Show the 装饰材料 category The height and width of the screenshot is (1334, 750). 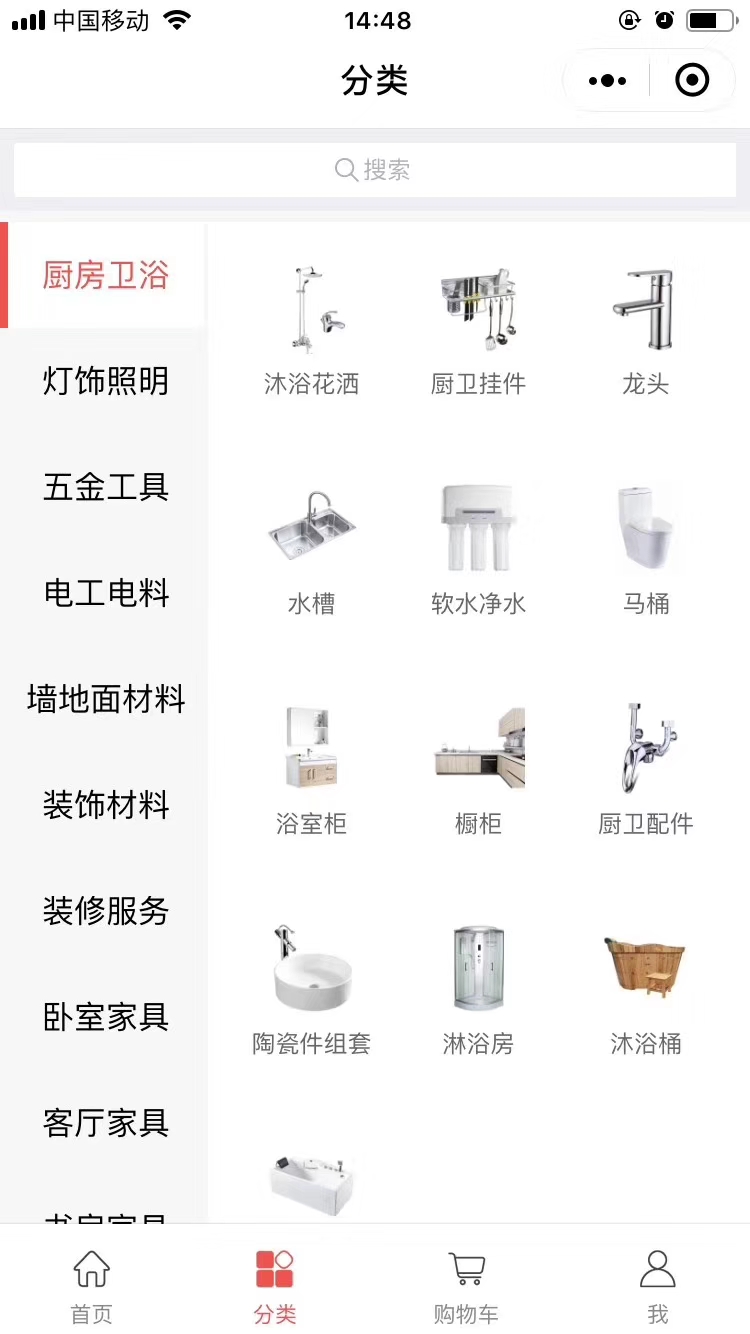click(105, 805)
